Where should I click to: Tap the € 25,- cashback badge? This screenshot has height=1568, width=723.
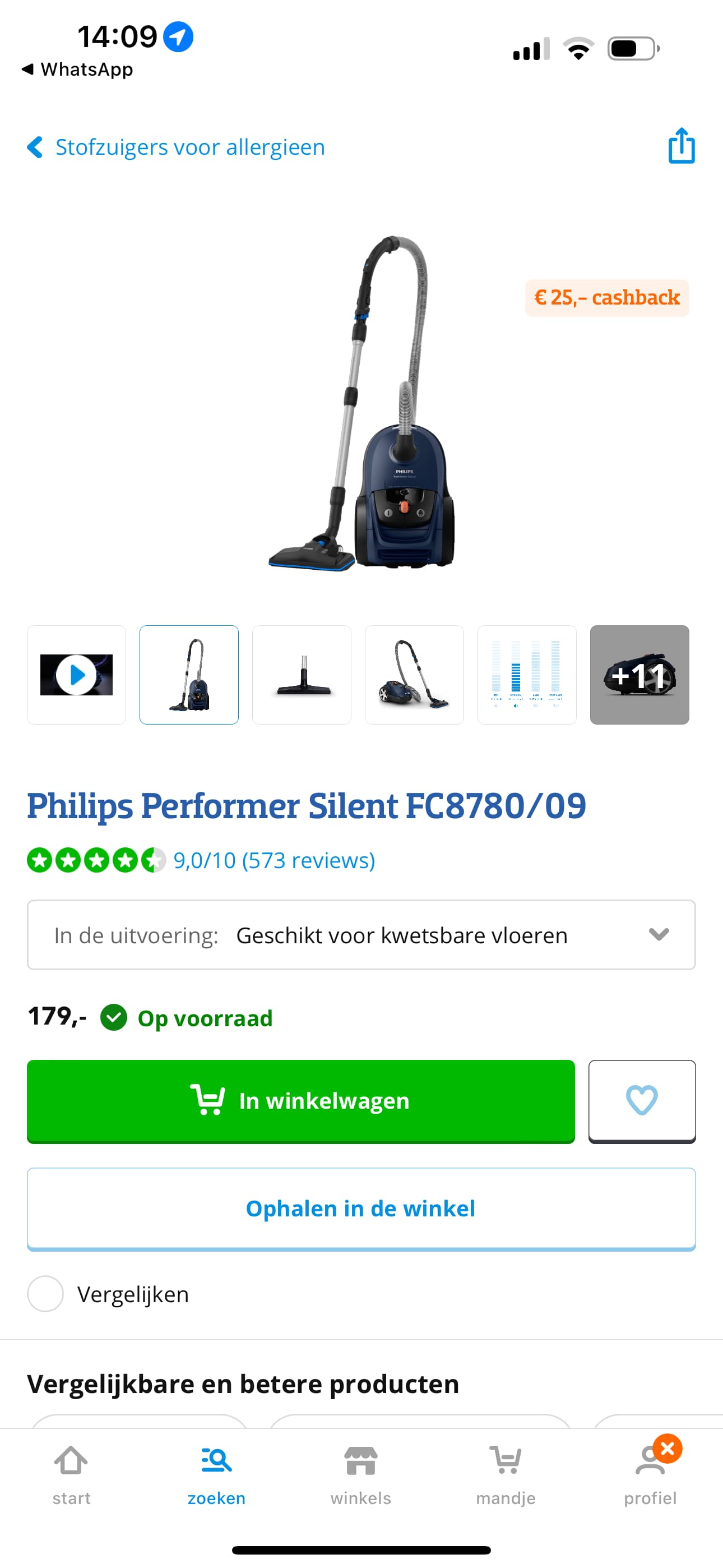coord(607,298)
